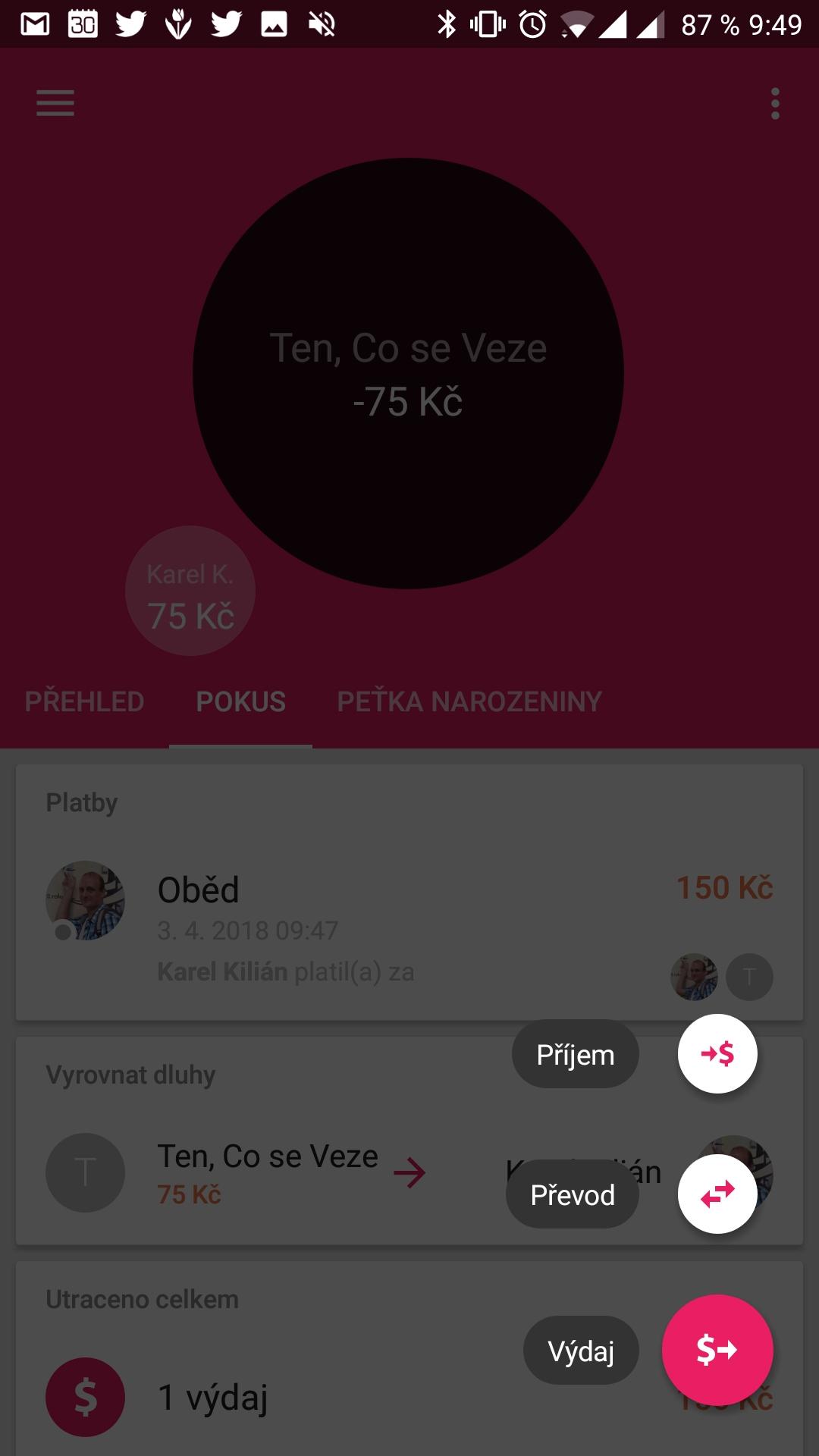This screenshot has width=819, height=1456.
Task: Open the hamburger drawer menu
Action: pos(55,103)
